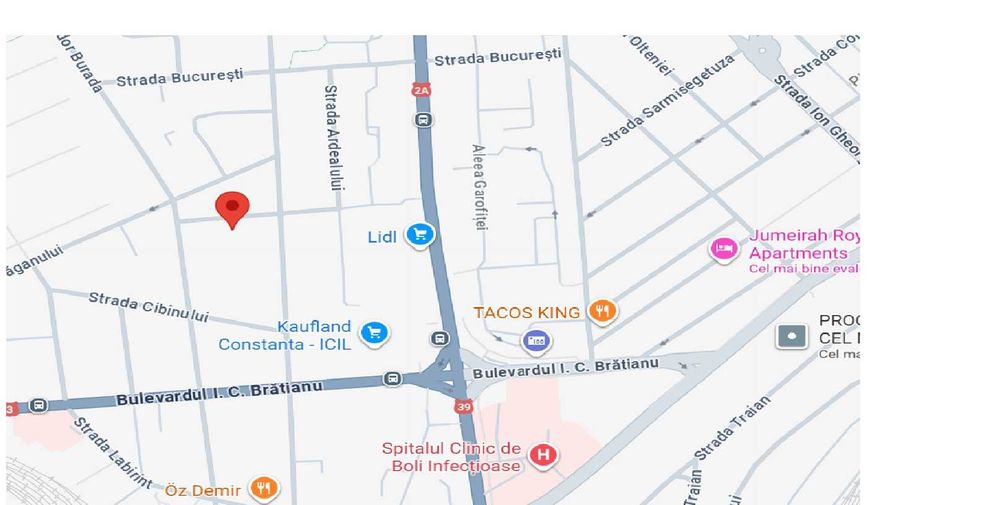The image size is (1000, 505).
Task: Tap the red location pin
Action: 232,209
